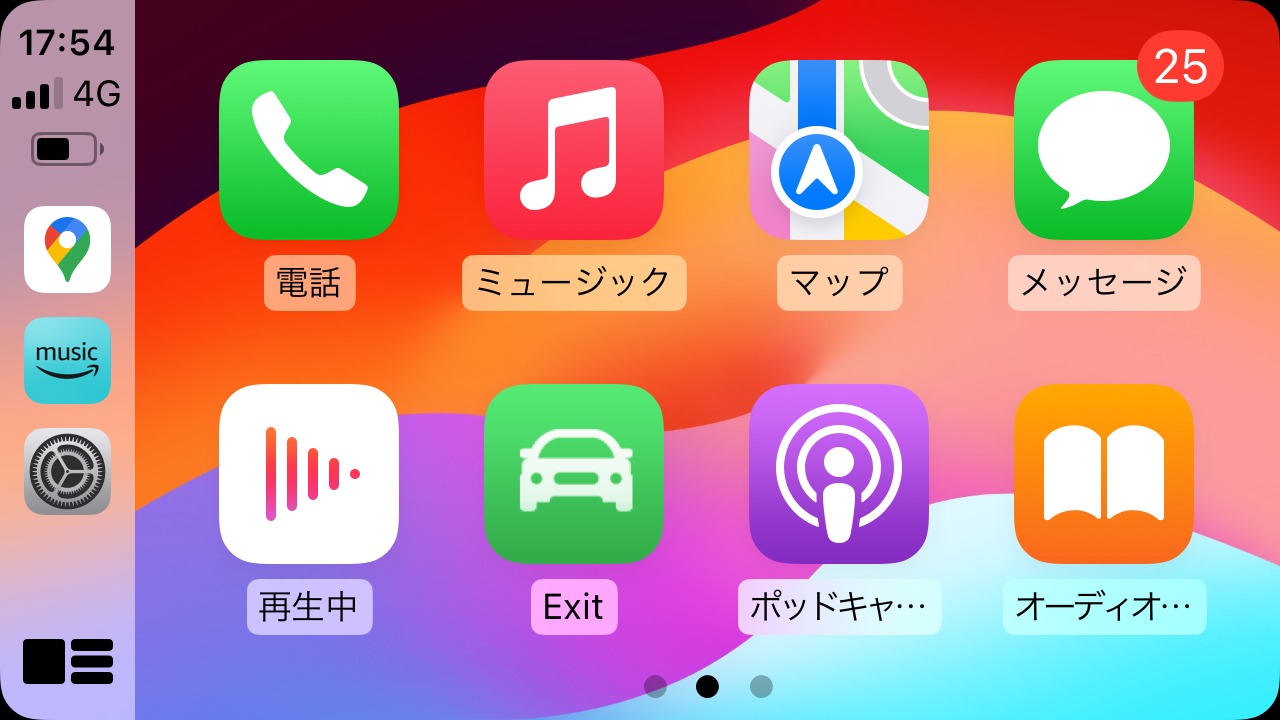The width and height of the screenshot is (1280, 720).
Task: Open the オーディオブック audiobooks app
Action: 1104,474
